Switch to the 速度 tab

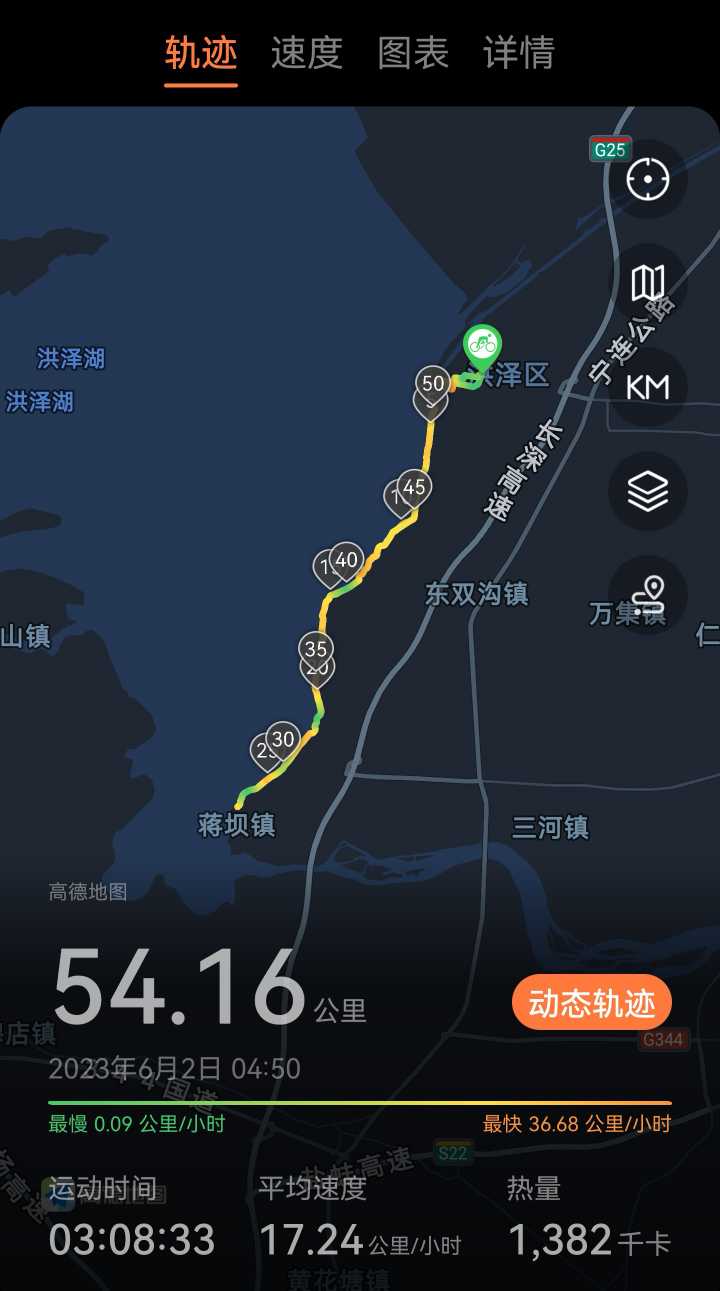tap(307, 53)
